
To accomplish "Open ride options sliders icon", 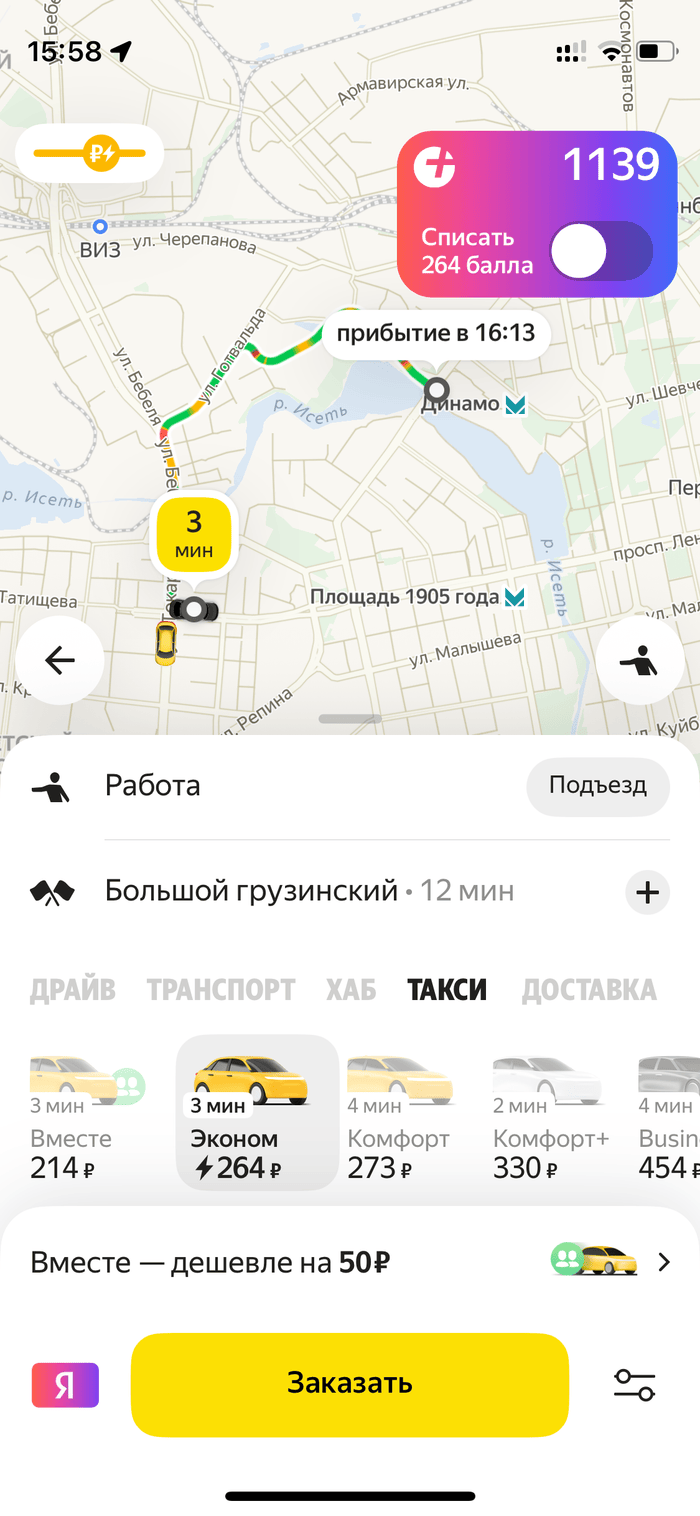I will [x=634, y=1384].
